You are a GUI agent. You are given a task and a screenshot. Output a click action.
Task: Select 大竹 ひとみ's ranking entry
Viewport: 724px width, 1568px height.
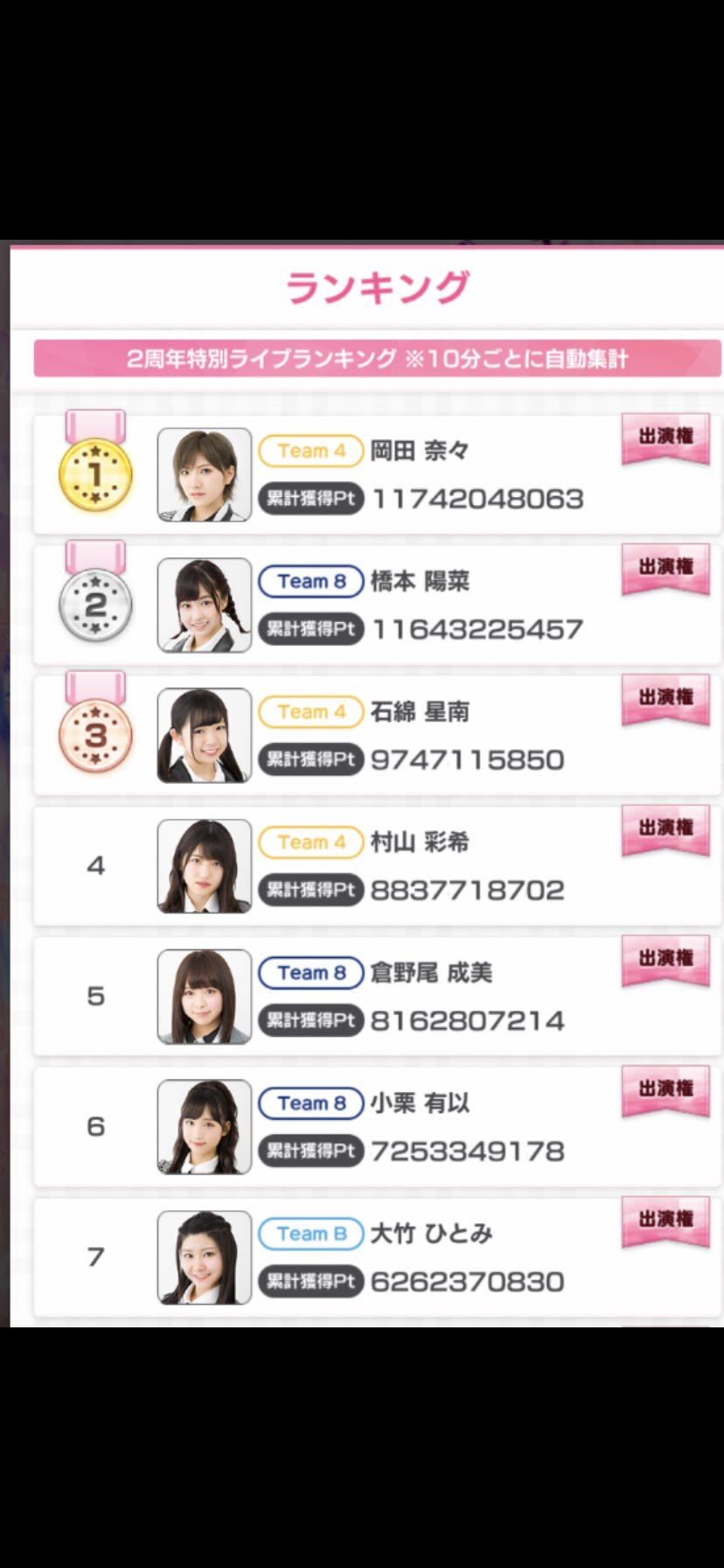tap(377, 1256)
